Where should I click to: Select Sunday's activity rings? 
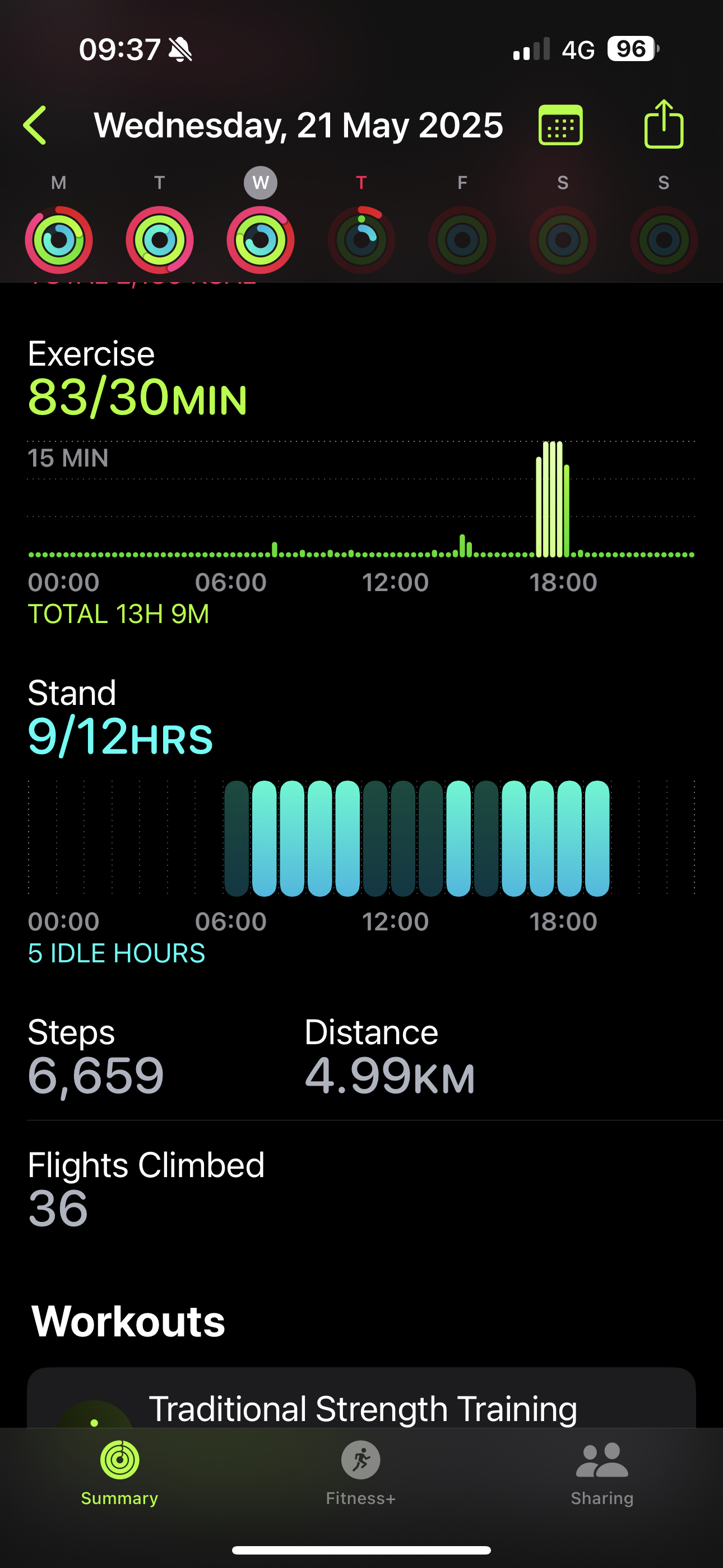(664, 240)
